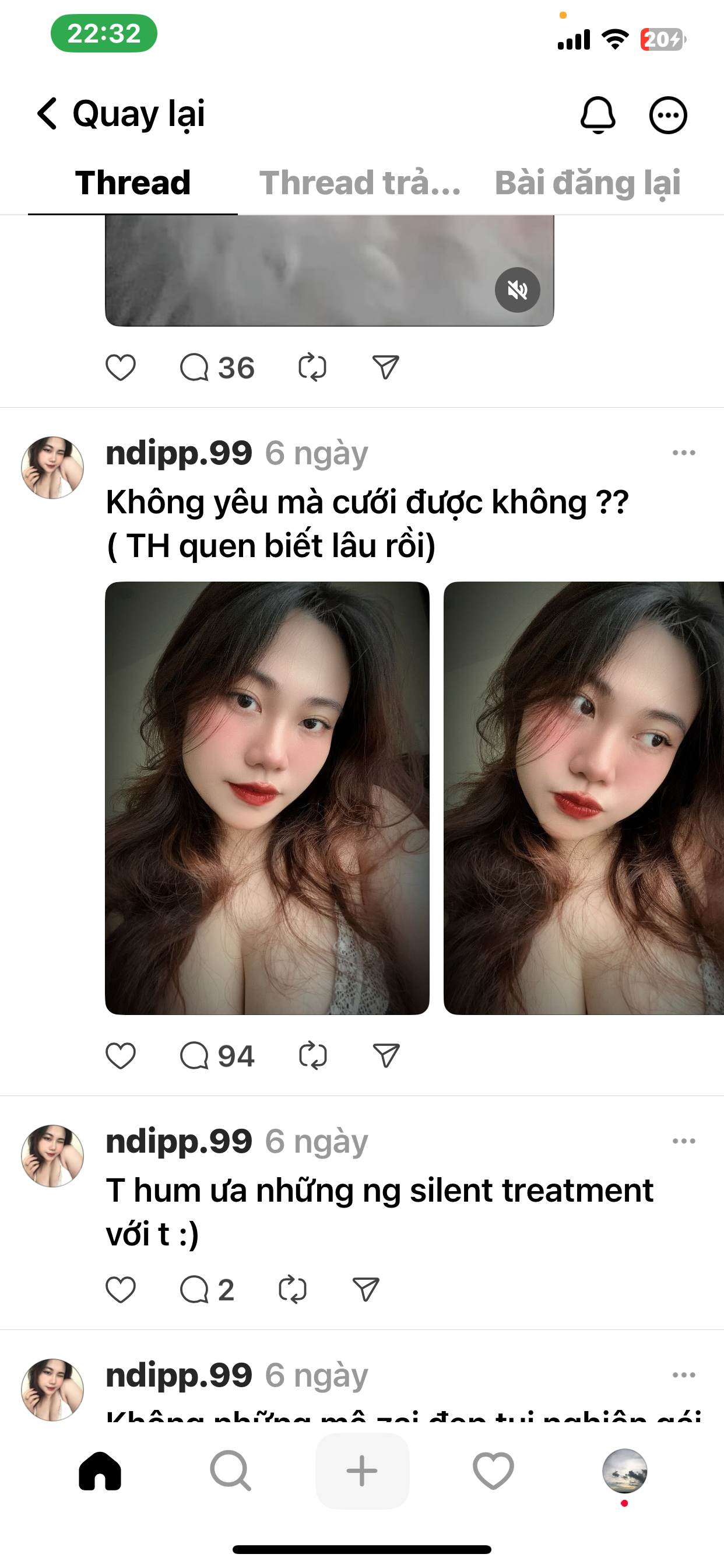Unmute the video with the speaker icon
This screenshot has height=1568, width=724.
coord(517,290)
